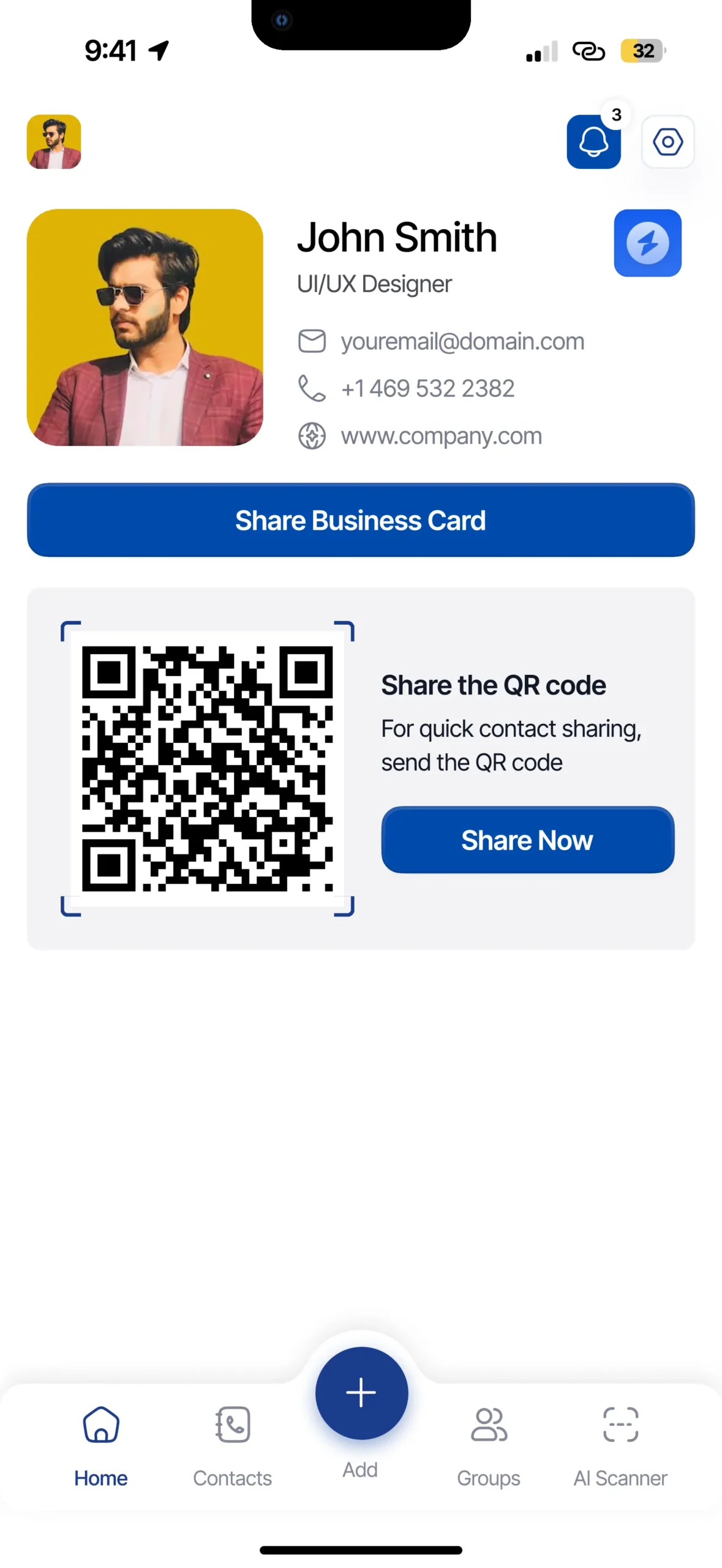Switch to the Groups tab
The image size is (722, 1568).
coord(488,1444)
